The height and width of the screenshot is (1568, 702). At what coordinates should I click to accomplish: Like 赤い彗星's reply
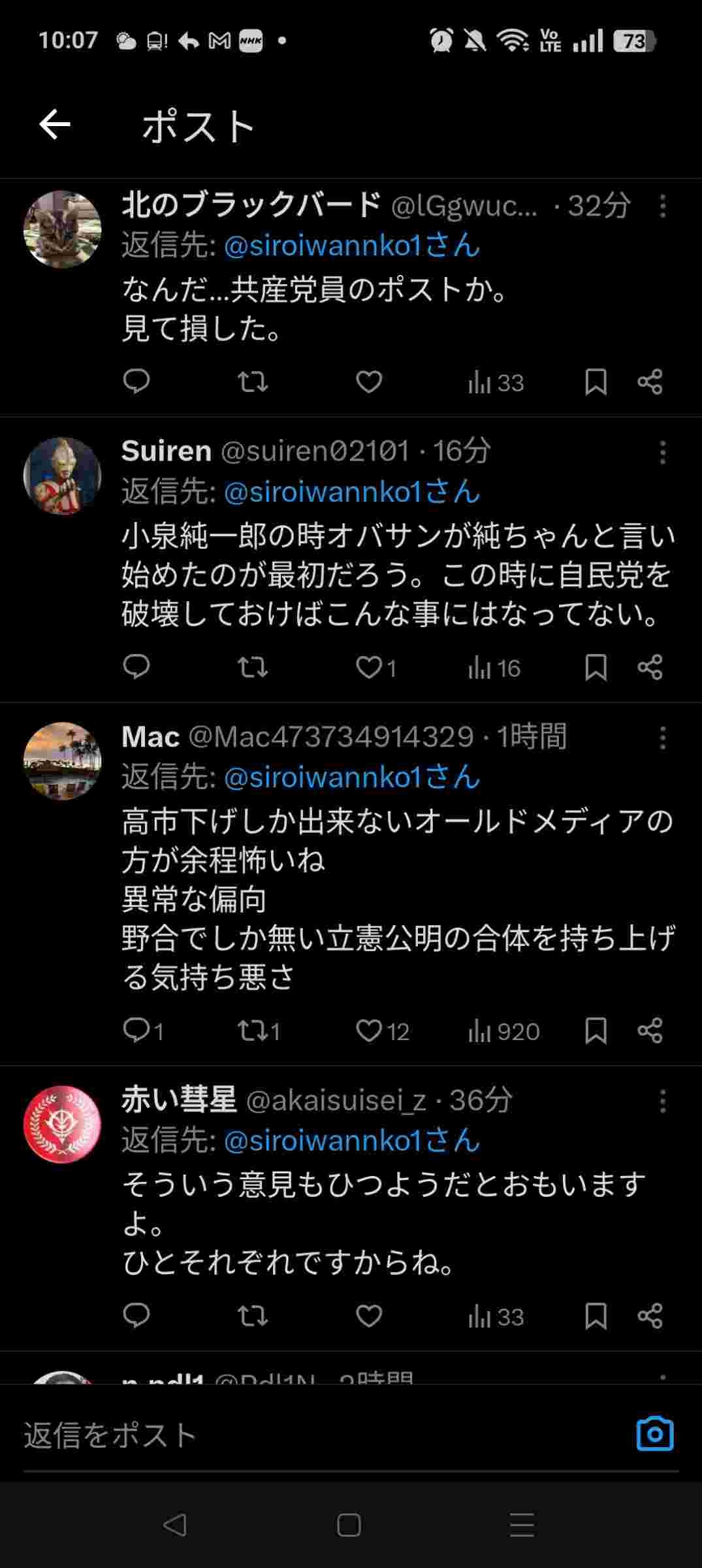[x=368, y=1316]
